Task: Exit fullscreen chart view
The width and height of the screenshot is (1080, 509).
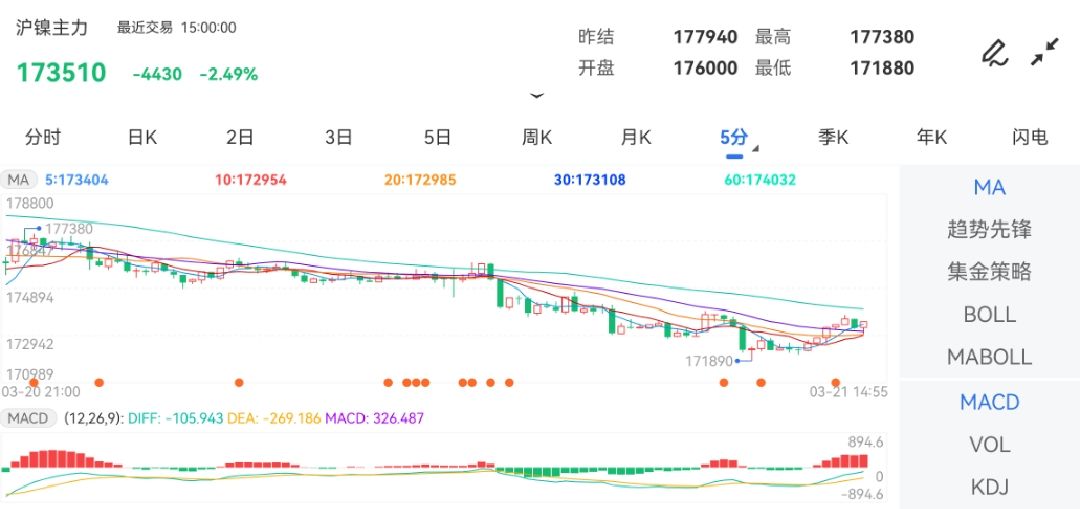Action: 1045,52
